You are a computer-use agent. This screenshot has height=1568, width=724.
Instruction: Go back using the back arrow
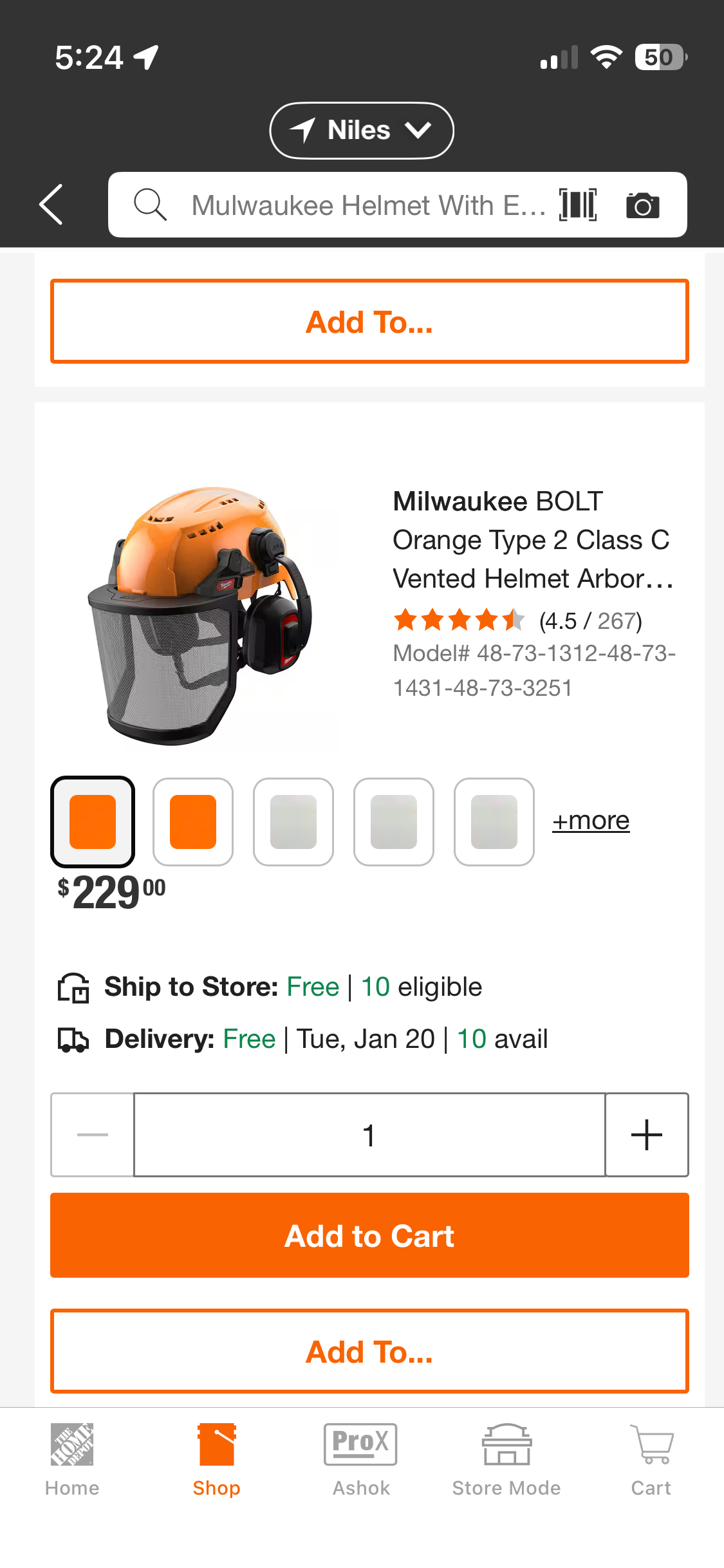coord(51,205)
